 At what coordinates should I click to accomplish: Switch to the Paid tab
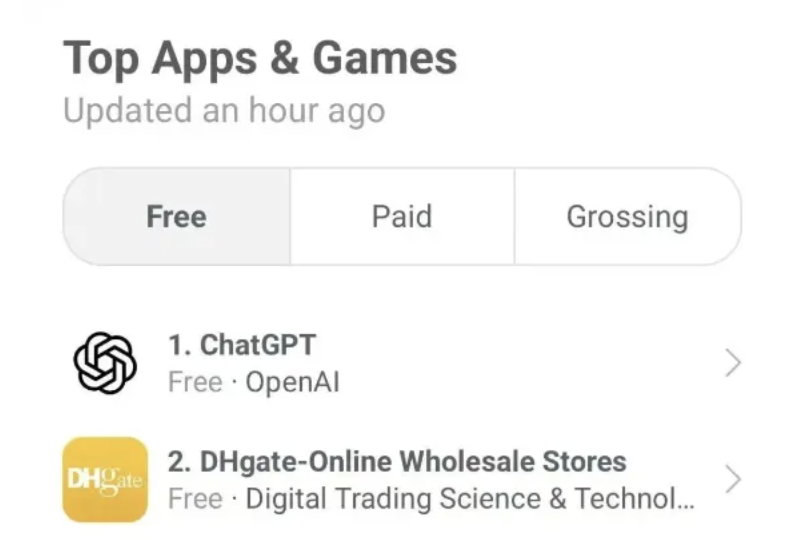(402, 217)
